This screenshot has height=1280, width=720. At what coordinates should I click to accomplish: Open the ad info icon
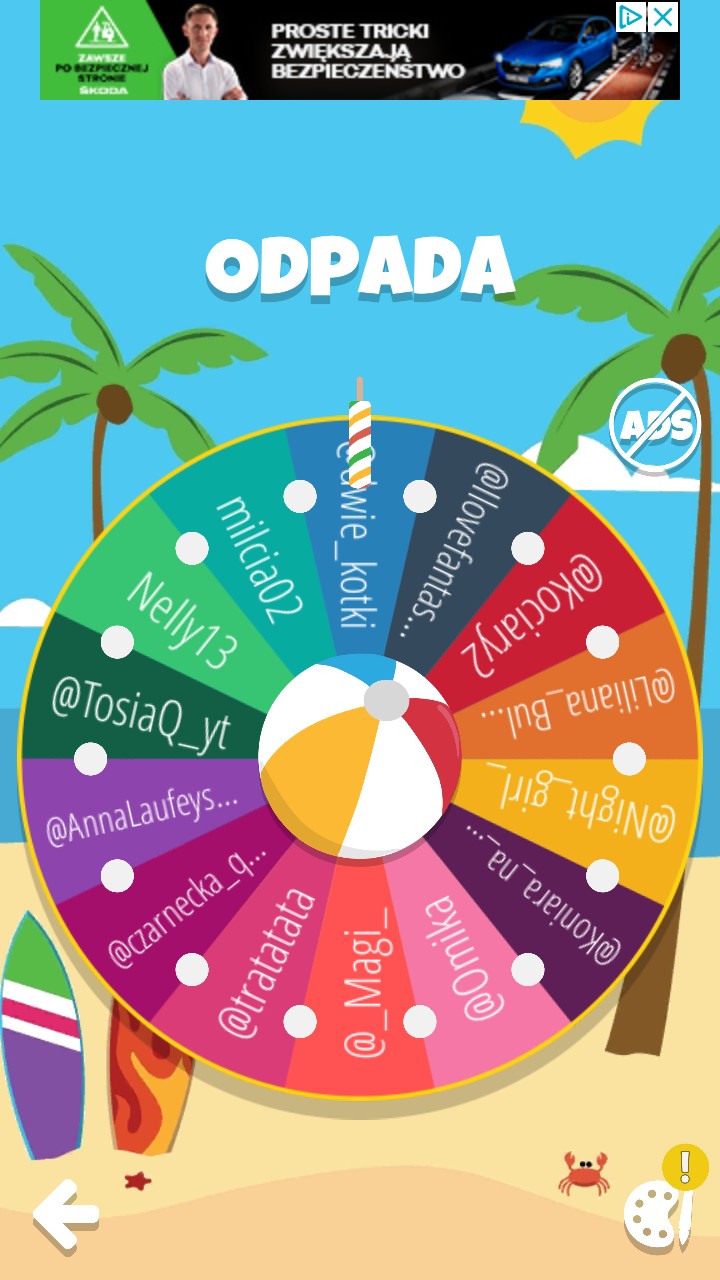[630, 17]
